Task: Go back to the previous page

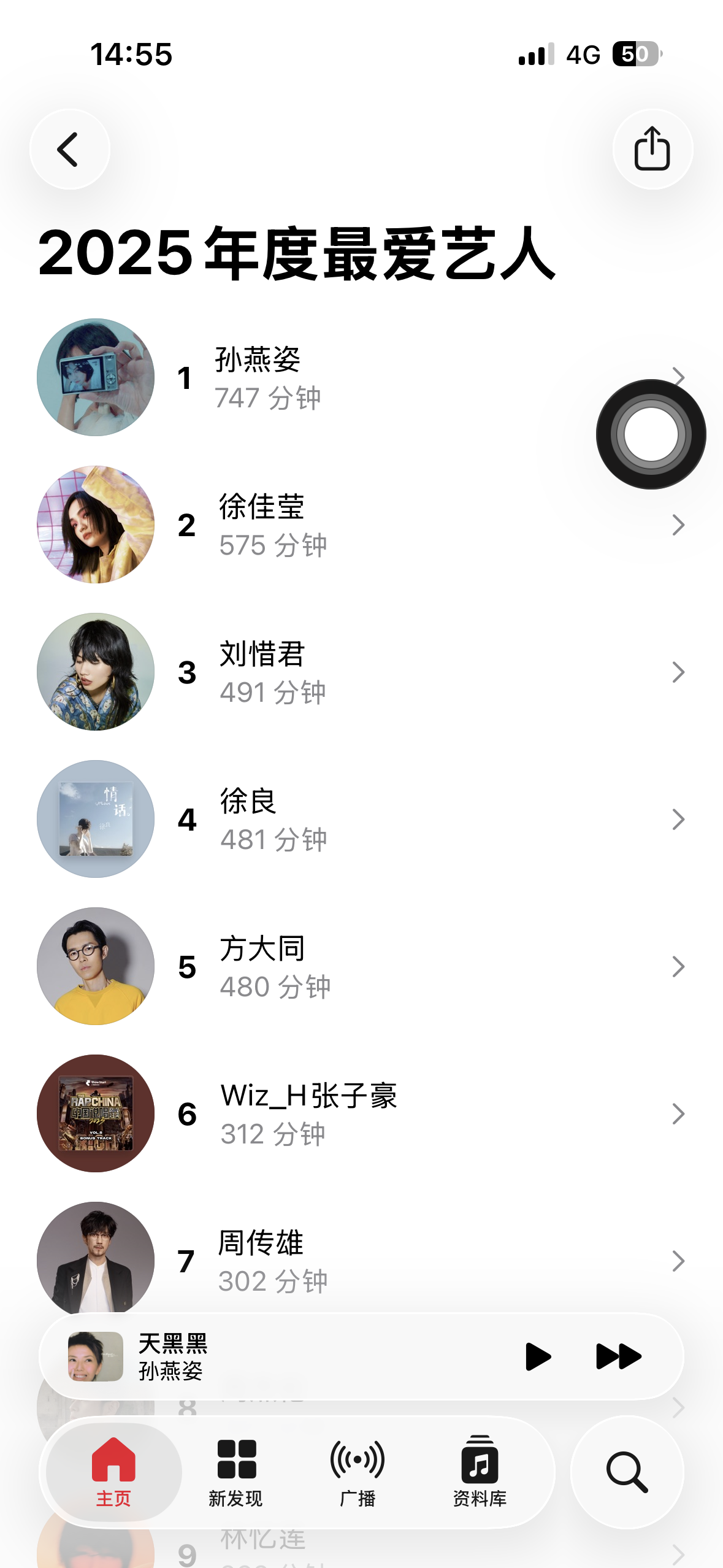Action: click(x=69, y=149)
